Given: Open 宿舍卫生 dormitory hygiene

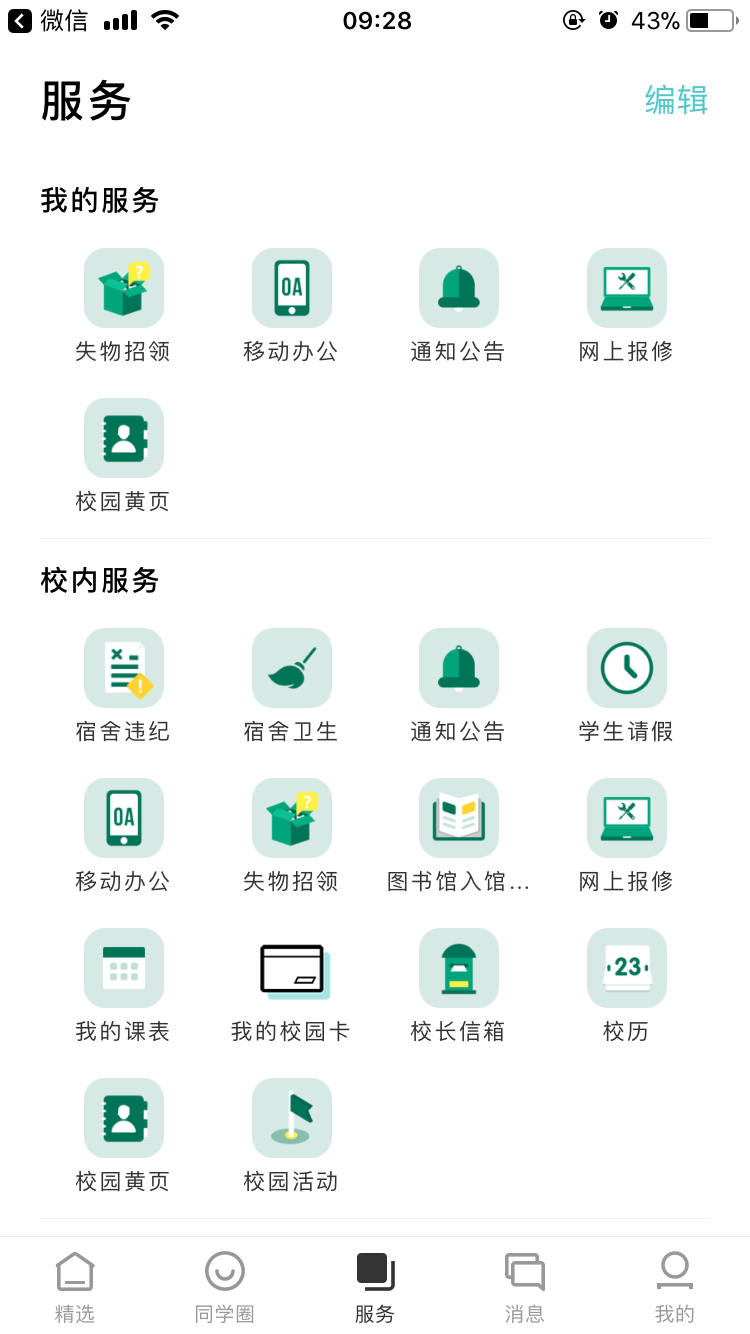Looking at the screenshot, I should pyautogui.click(x=291, y=686).
